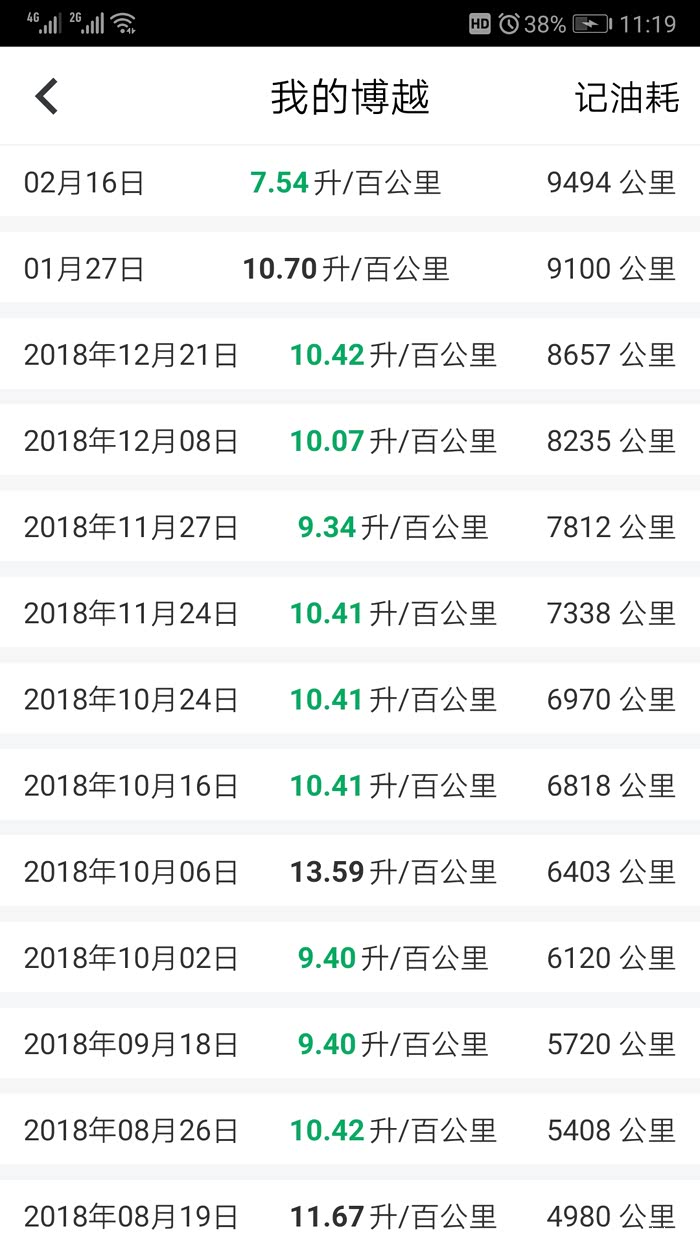Screen dimensions: 700x1244
Task: Open the 2018年09月18日 fuel entry
Action: [350, 1044]
